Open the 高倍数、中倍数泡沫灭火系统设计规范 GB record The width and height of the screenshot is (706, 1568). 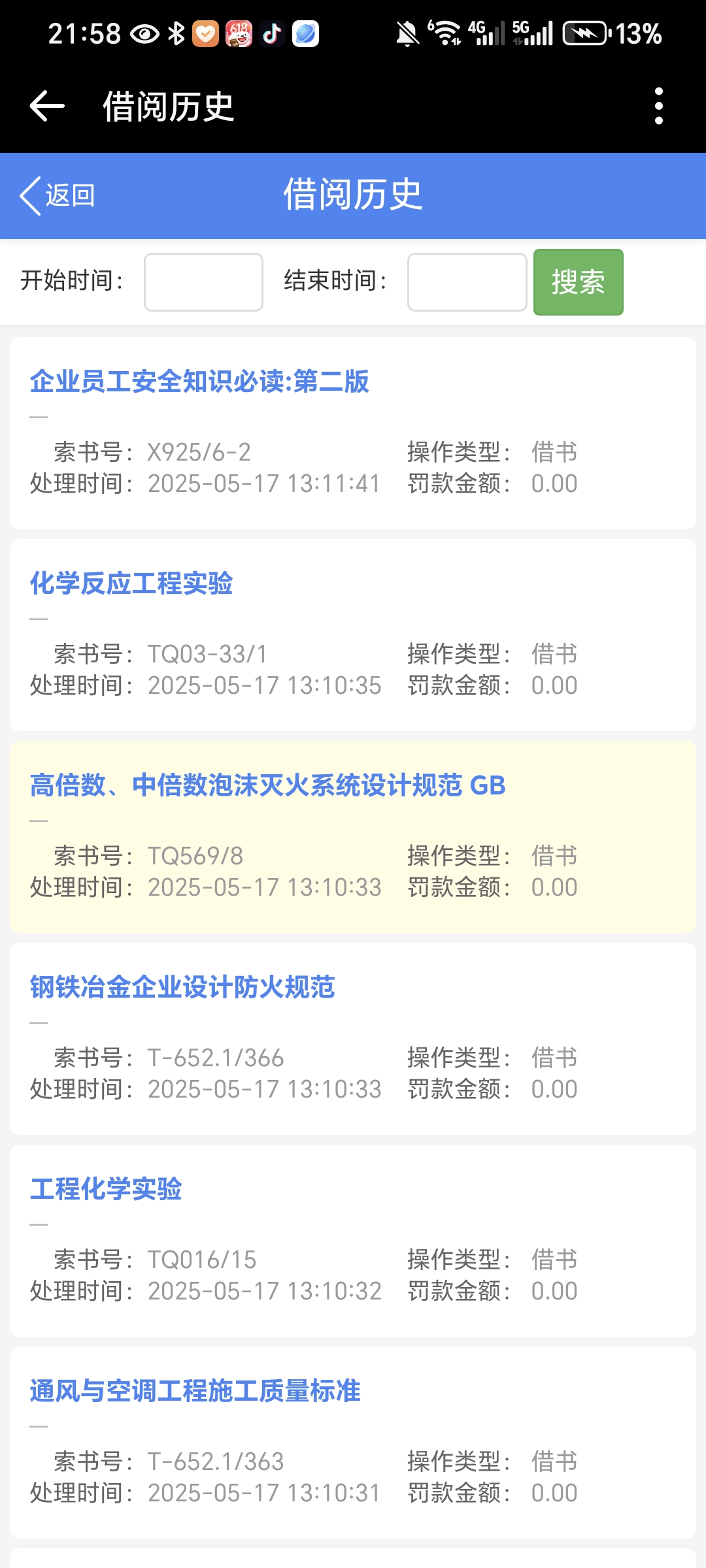267,785
